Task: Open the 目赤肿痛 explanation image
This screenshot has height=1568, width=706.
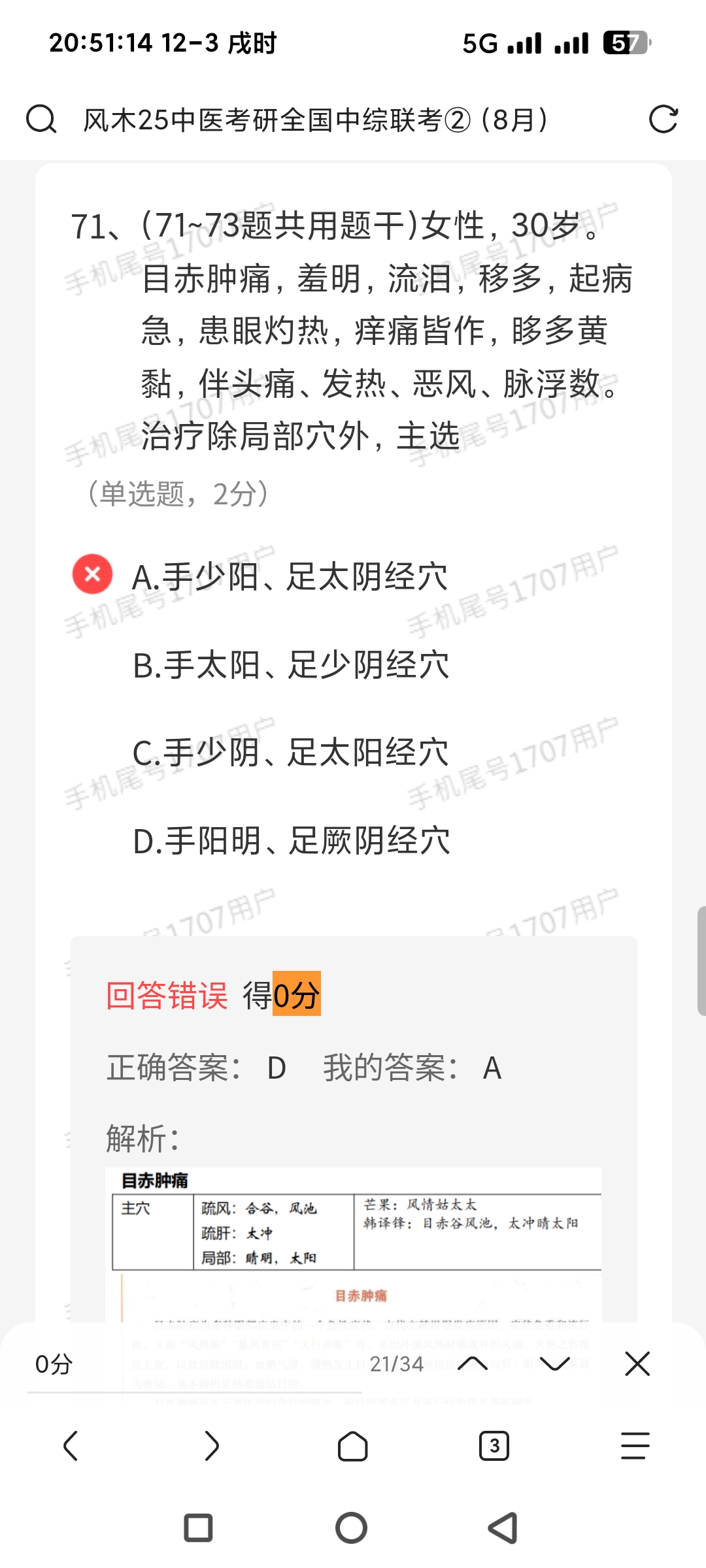Action: click(x=353, y=1241)
